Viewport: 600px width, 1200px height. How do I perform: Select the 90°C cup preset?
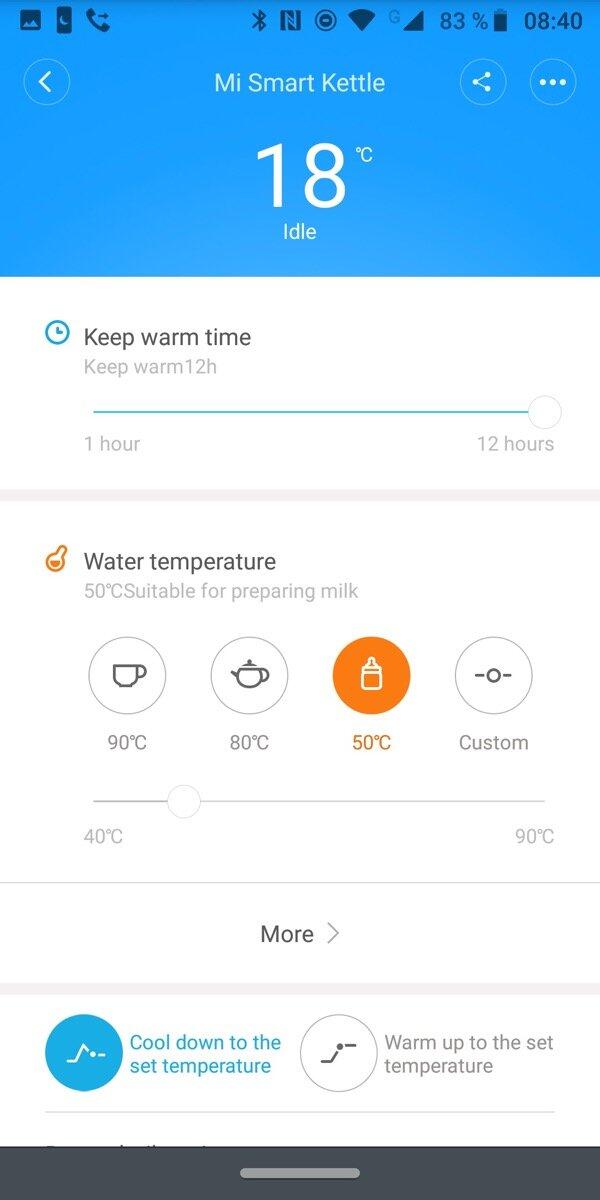click(127, 676)
